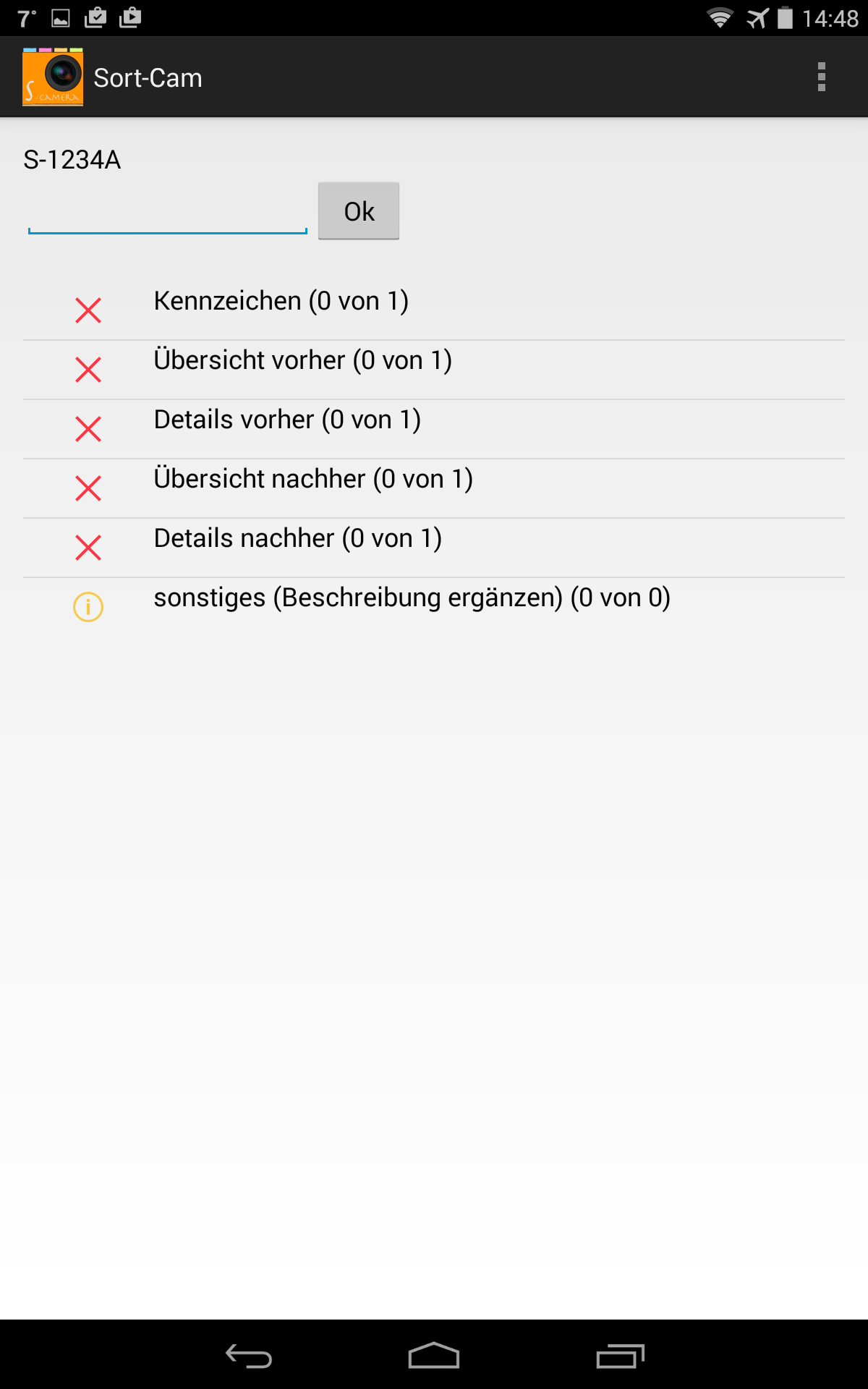Open Details vorher item
This screenshot has width=868, height=1389.
pyautogui.click(x=434, y=429)
